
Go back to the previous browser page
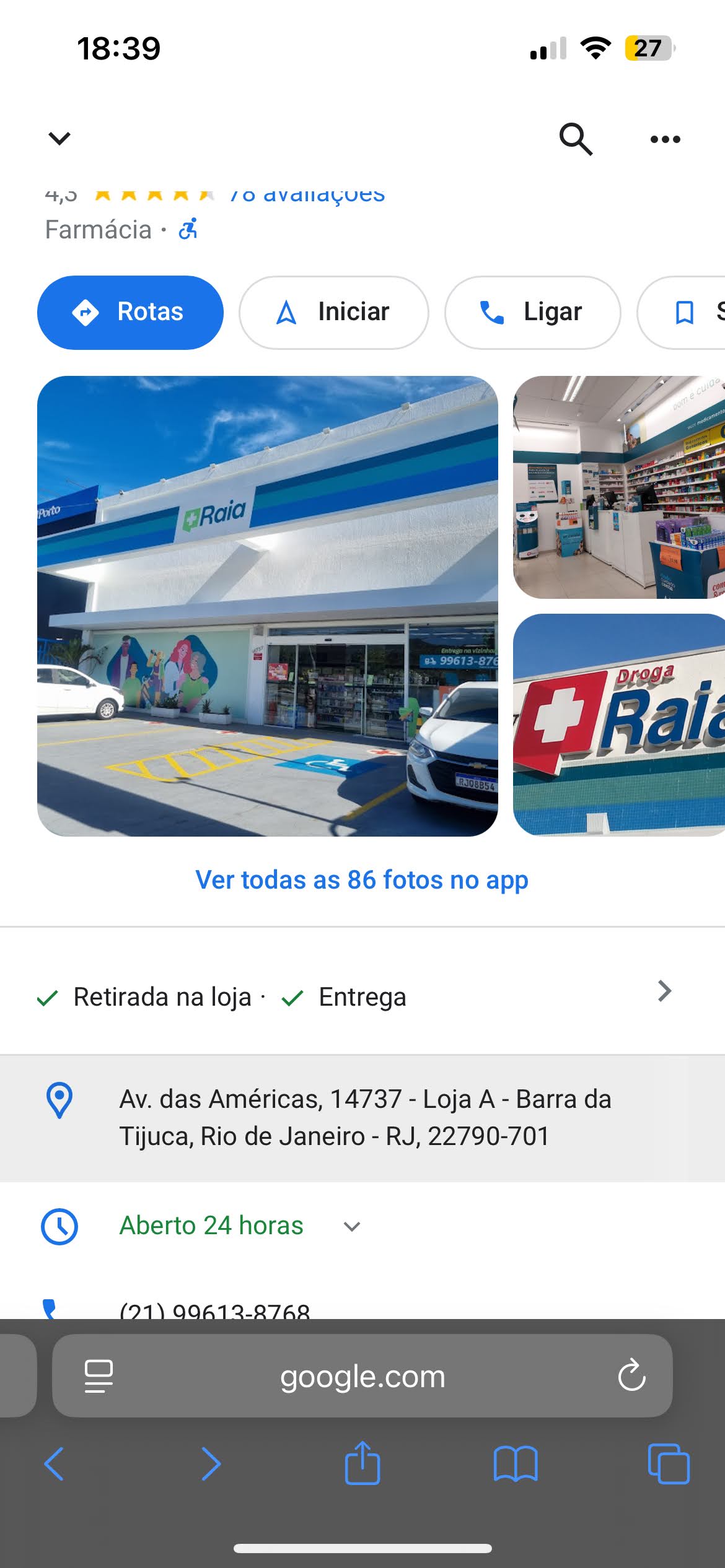coord(55,1464)
